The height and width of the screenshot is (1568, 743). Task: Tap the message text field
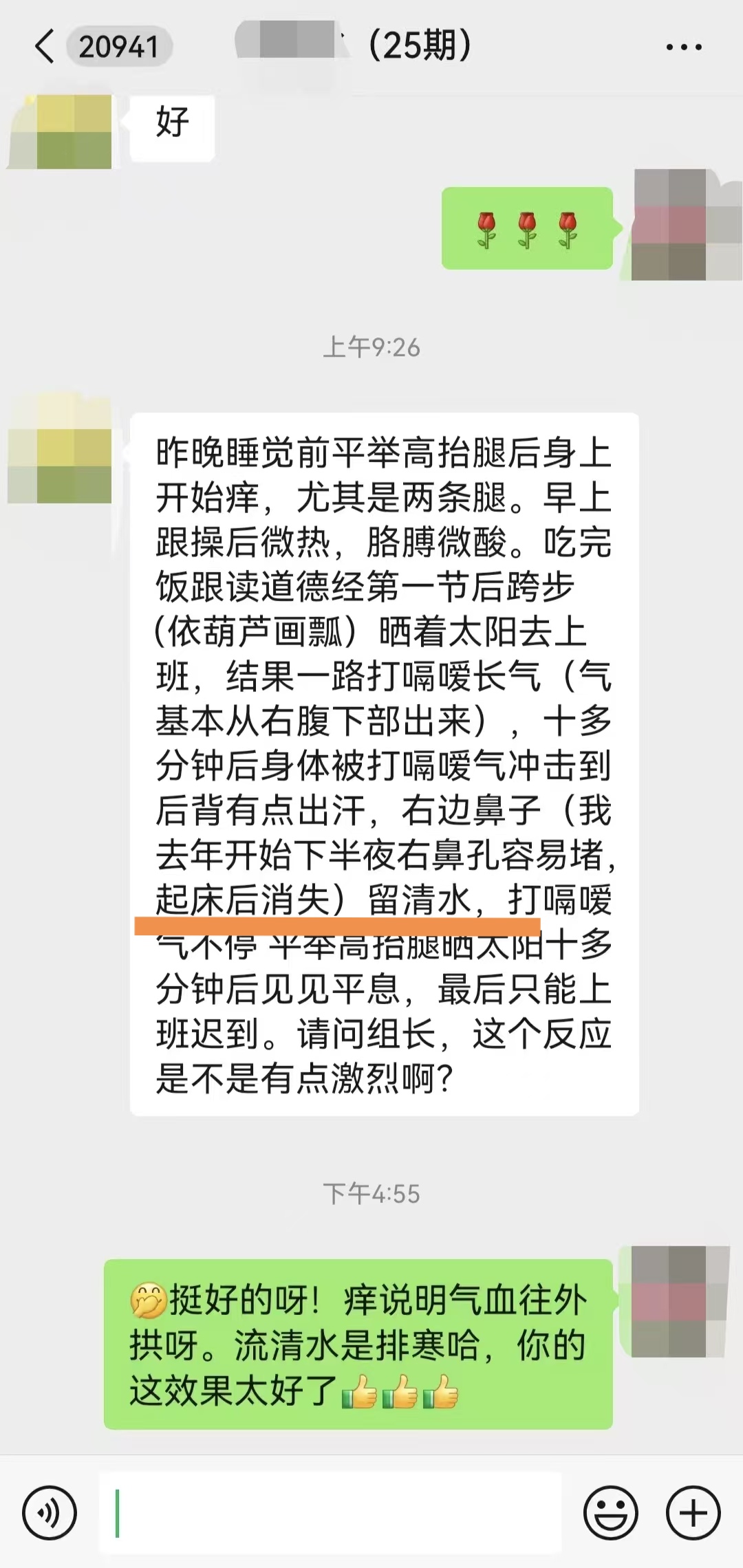(330, 1512)
